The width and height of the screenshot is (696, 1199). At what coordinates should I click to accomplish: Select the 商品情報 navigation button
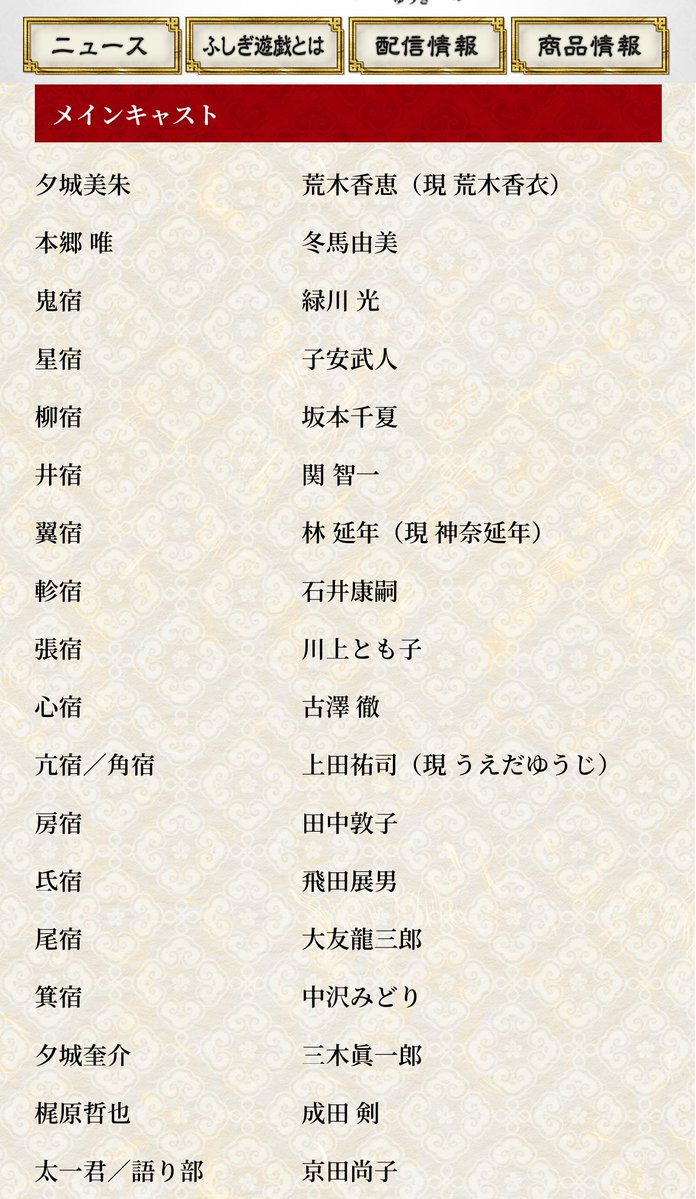pyautogui.click(x=590, y=45)
